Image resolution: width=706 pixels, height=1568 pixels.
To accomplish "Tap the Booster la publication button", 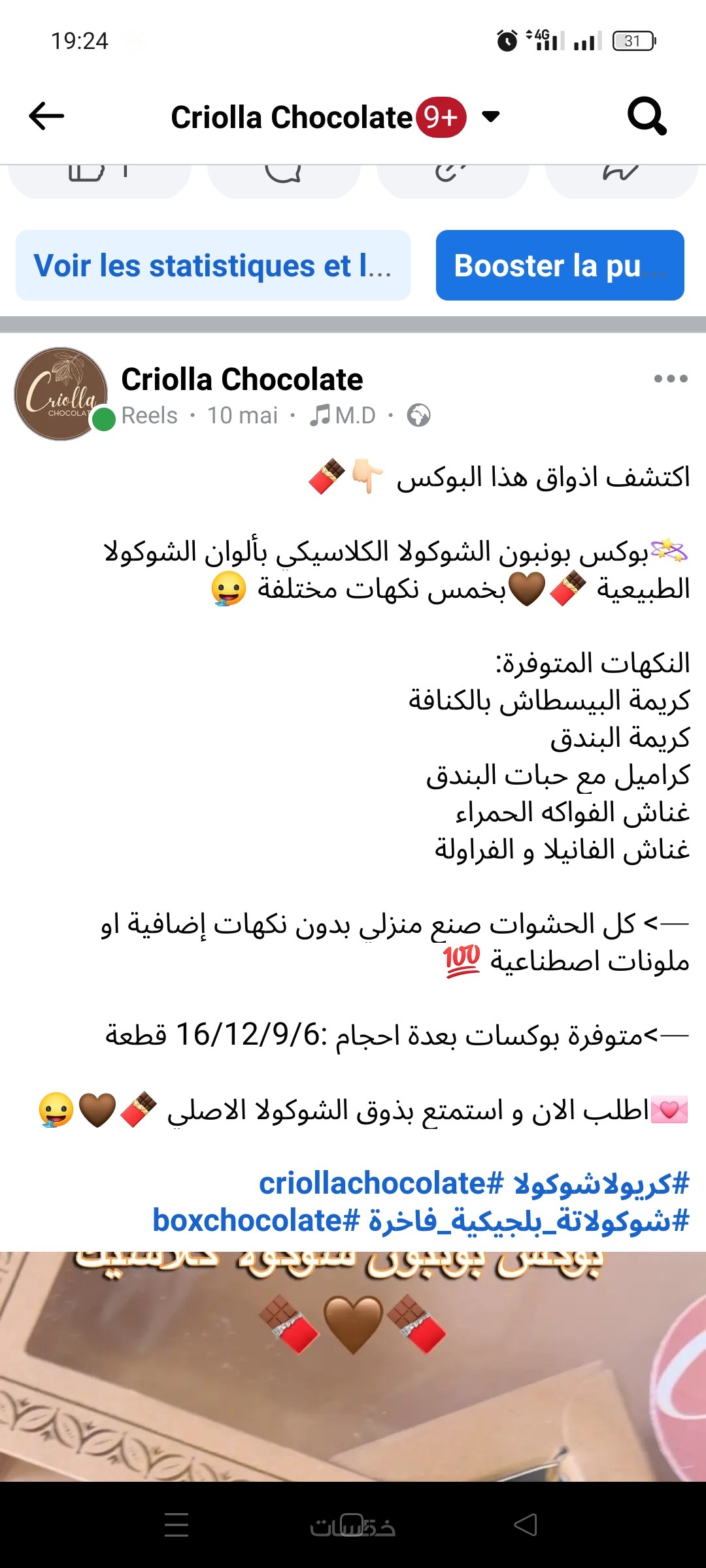I will (x=560, y=265).
